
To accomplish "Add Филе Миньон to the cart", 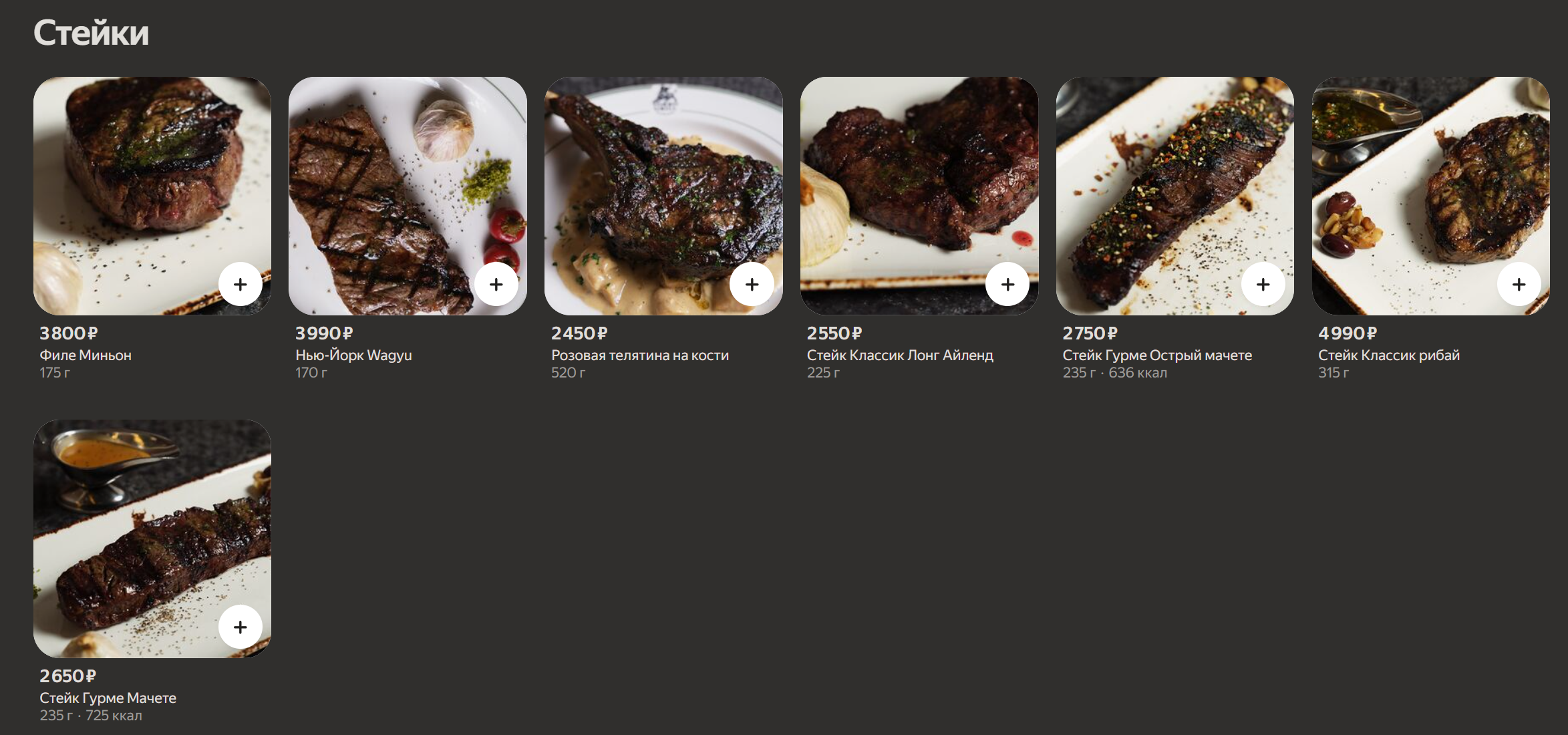I will tap(241, 285).
